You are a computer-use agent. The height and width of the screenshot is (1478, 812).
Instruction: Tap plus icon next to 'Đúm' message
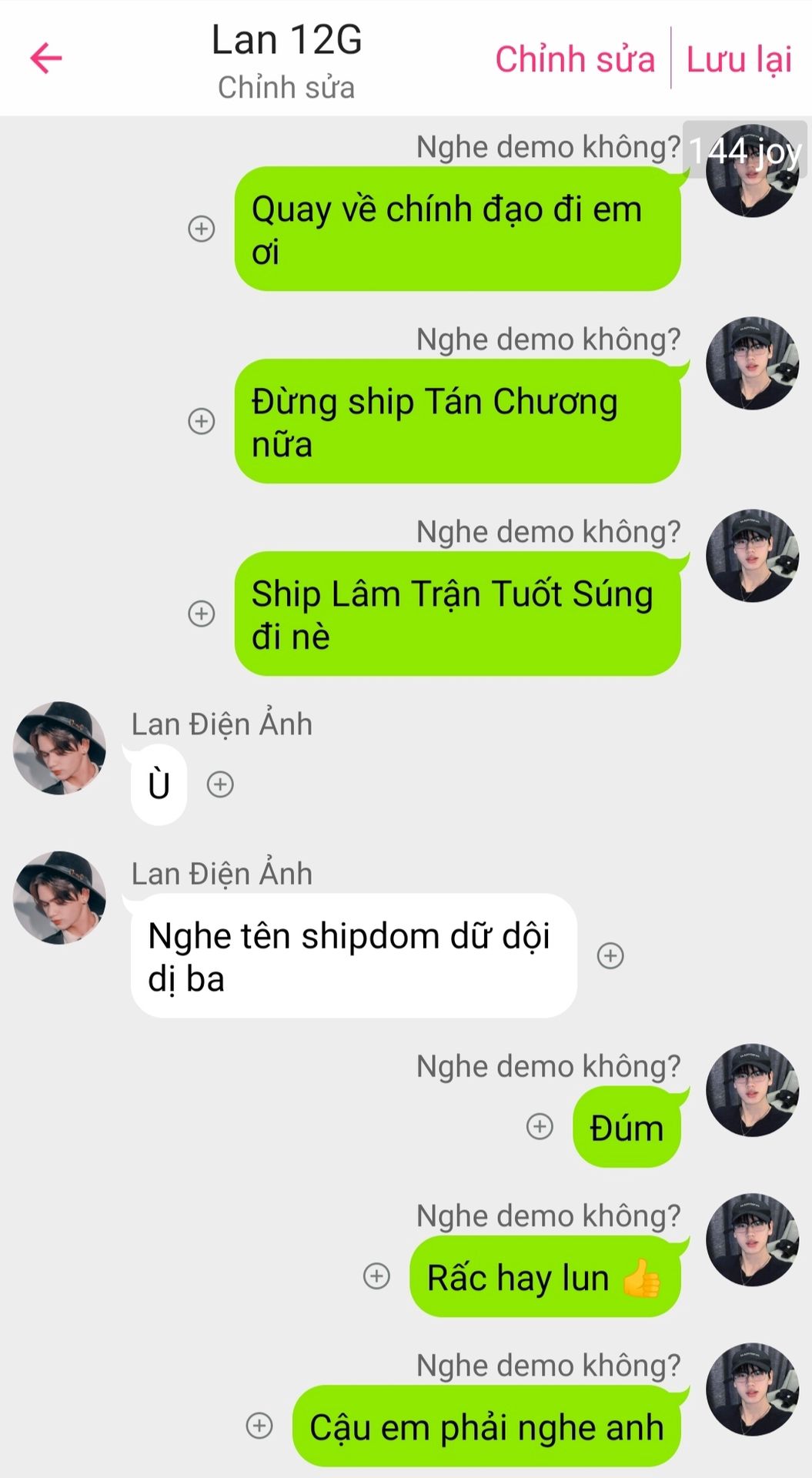pyautogui.click(x=540, y=1126)
